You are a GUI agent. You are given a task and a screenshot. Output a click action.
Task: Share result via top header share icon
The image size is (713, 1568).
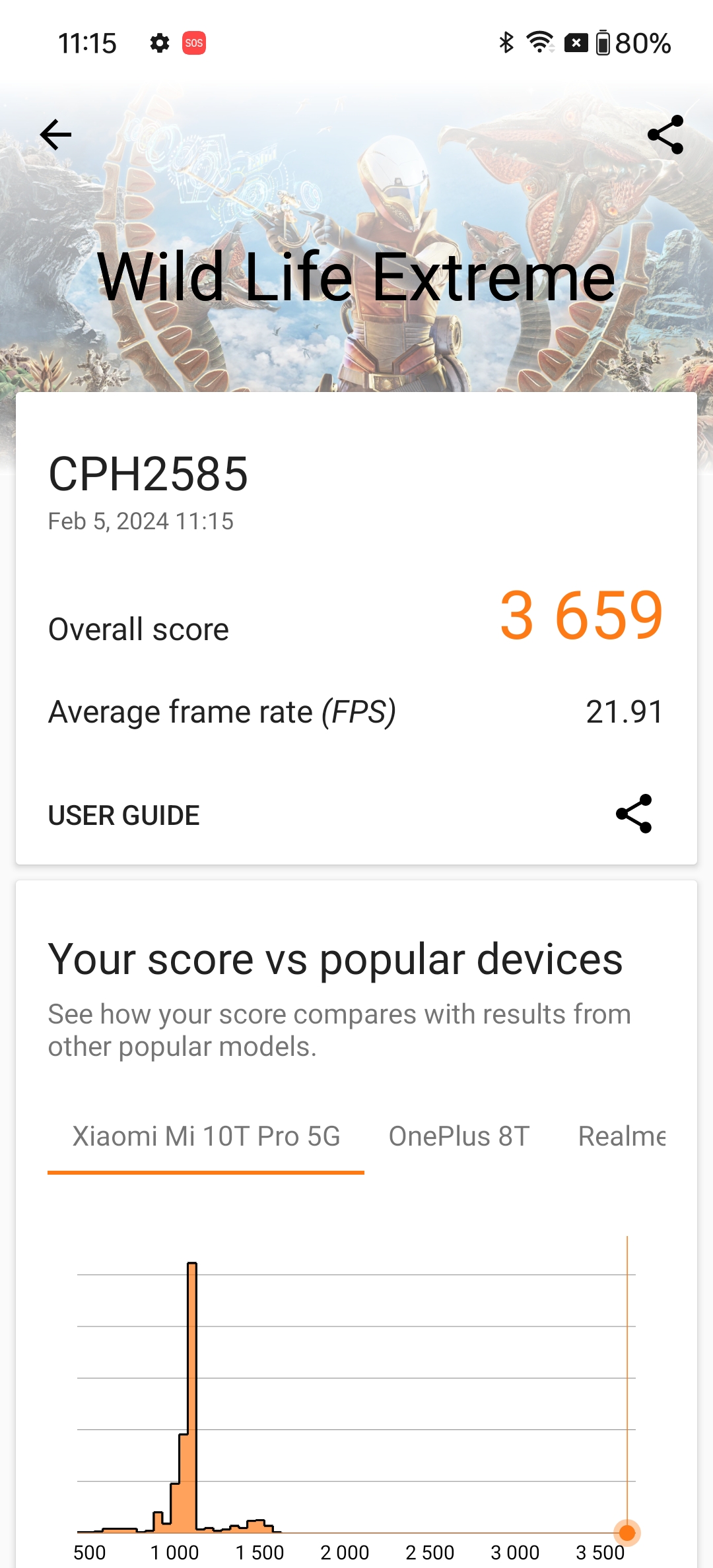coord(665,135)
